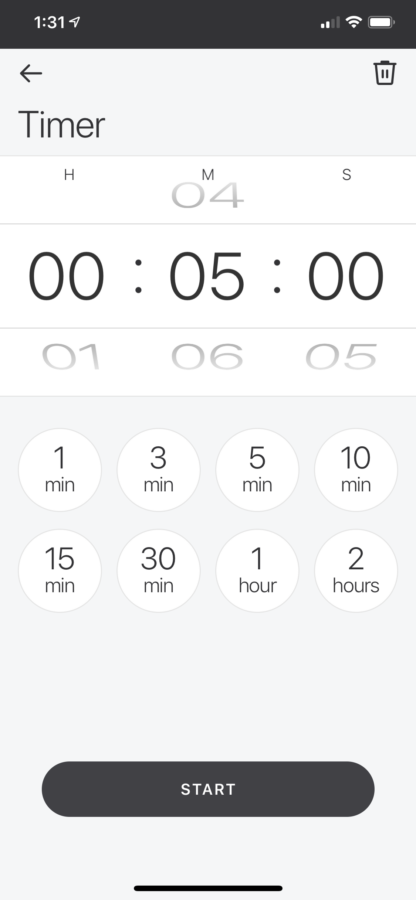Set timer to 1 hour
This screenshot has height=900, width=416.
point(257,571)
